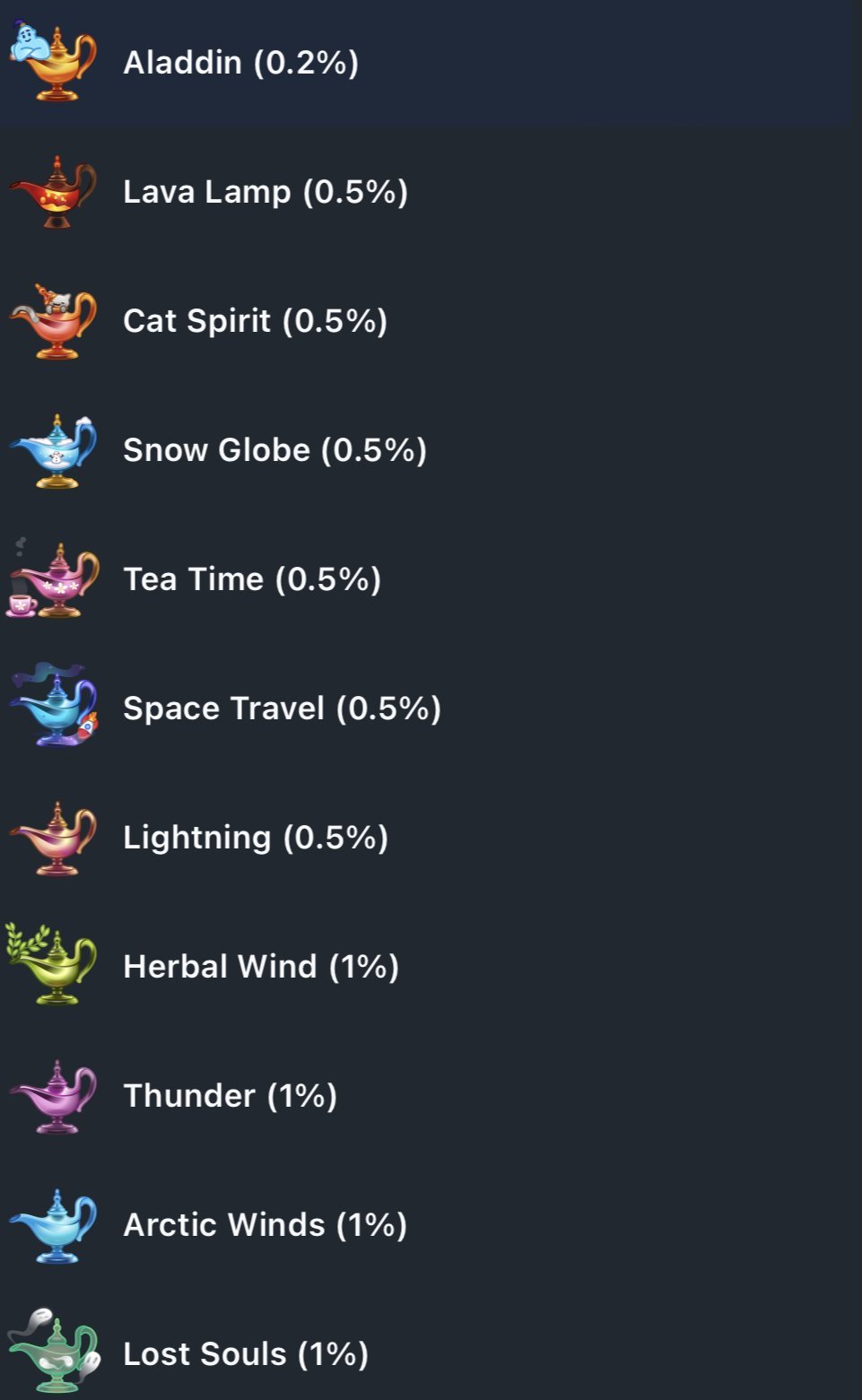Tap the Lightning (0.5%) entry
Image resolution: width=862 pixels, height=1400 pixels.
click(x=255, y=838)
